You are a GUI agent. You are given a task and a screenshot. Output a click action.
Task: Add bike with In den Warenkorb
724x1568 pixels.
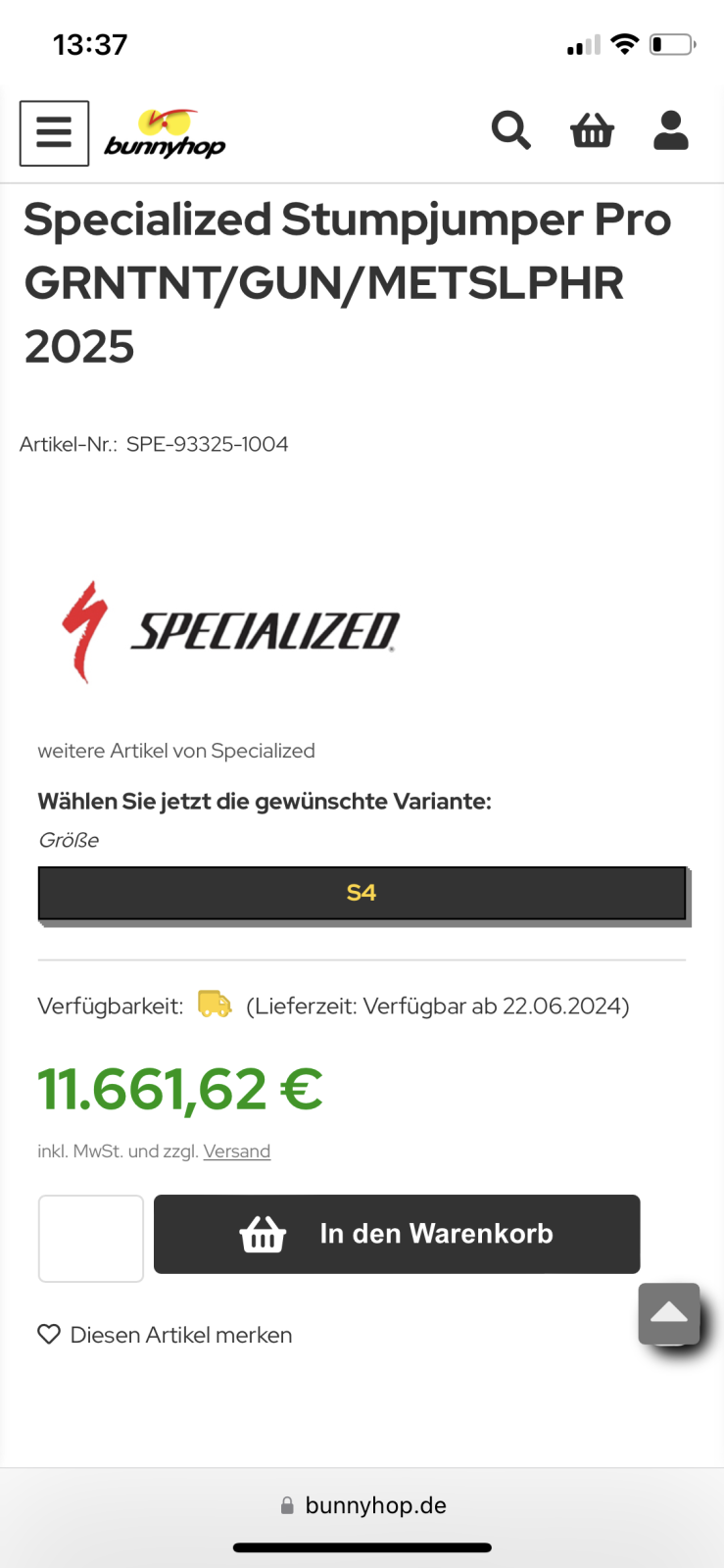pyautogui.click(x=397, y=1234)
